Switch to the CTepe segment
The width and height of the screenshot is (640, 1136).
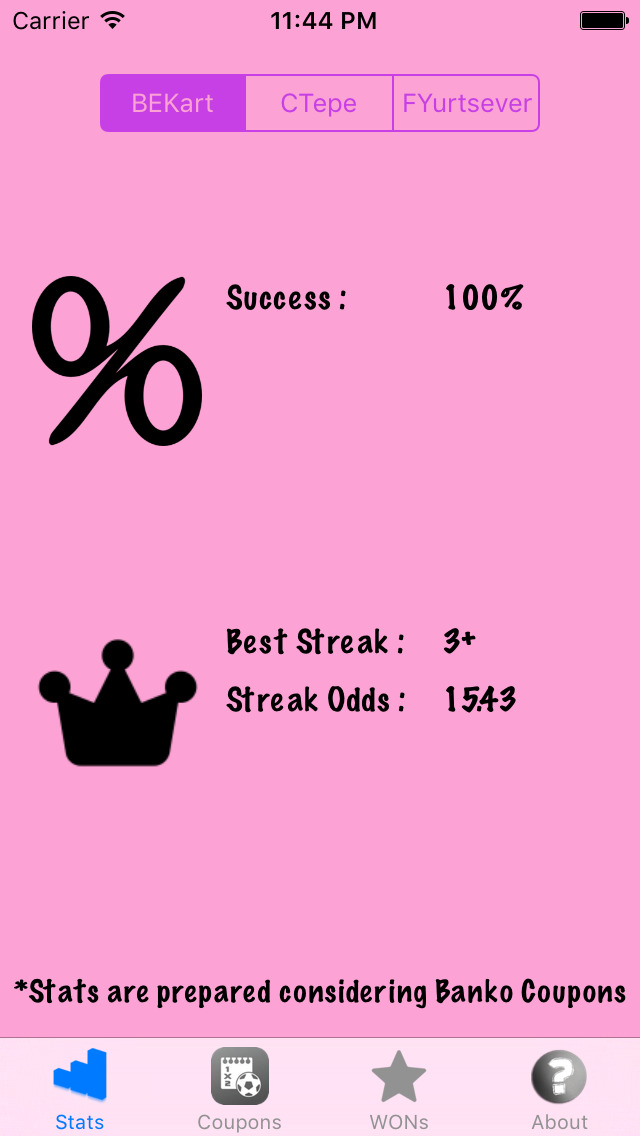click(x=319, y=103)
